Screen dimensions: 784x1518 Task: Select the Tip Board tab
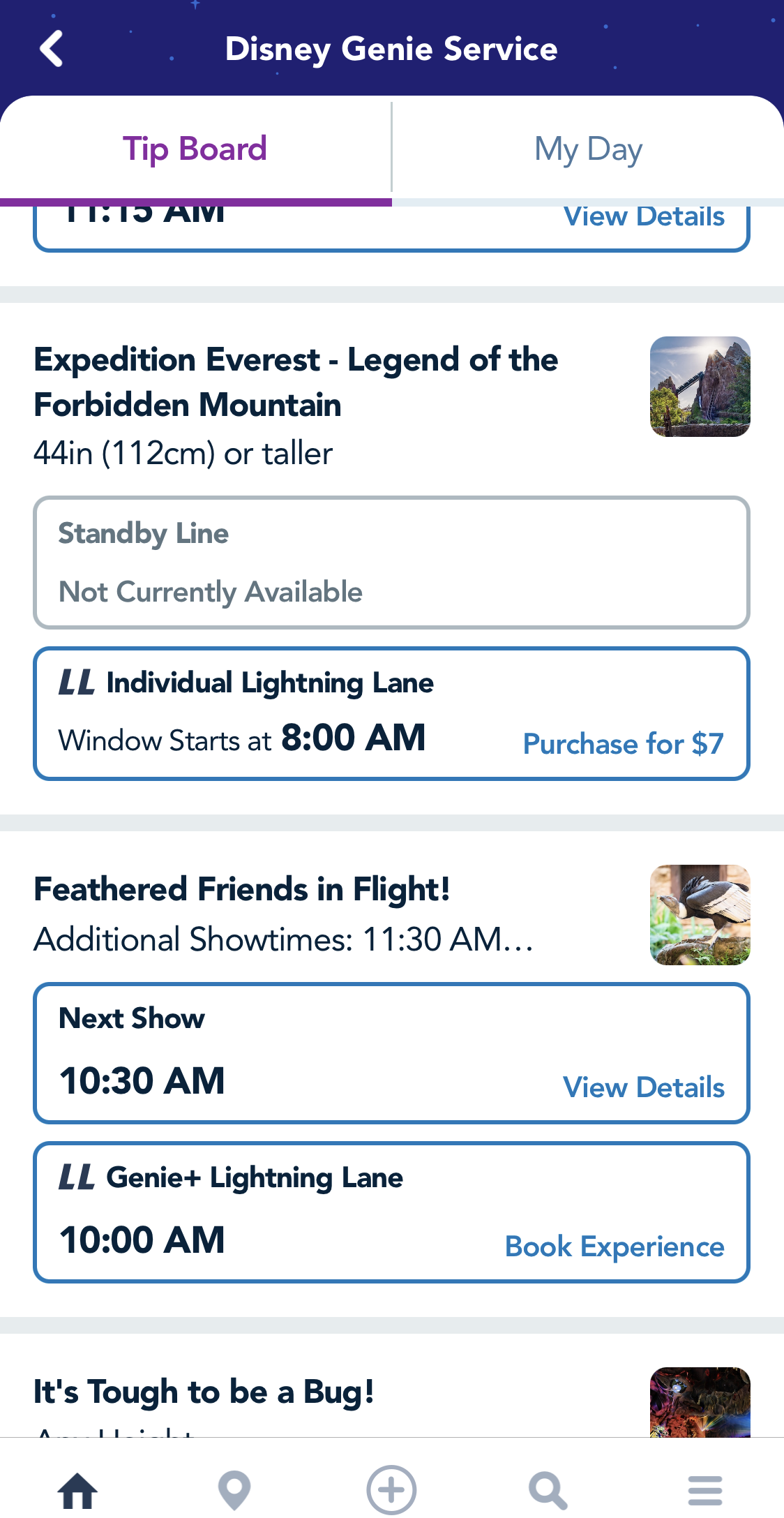click(x=195, y=149)
